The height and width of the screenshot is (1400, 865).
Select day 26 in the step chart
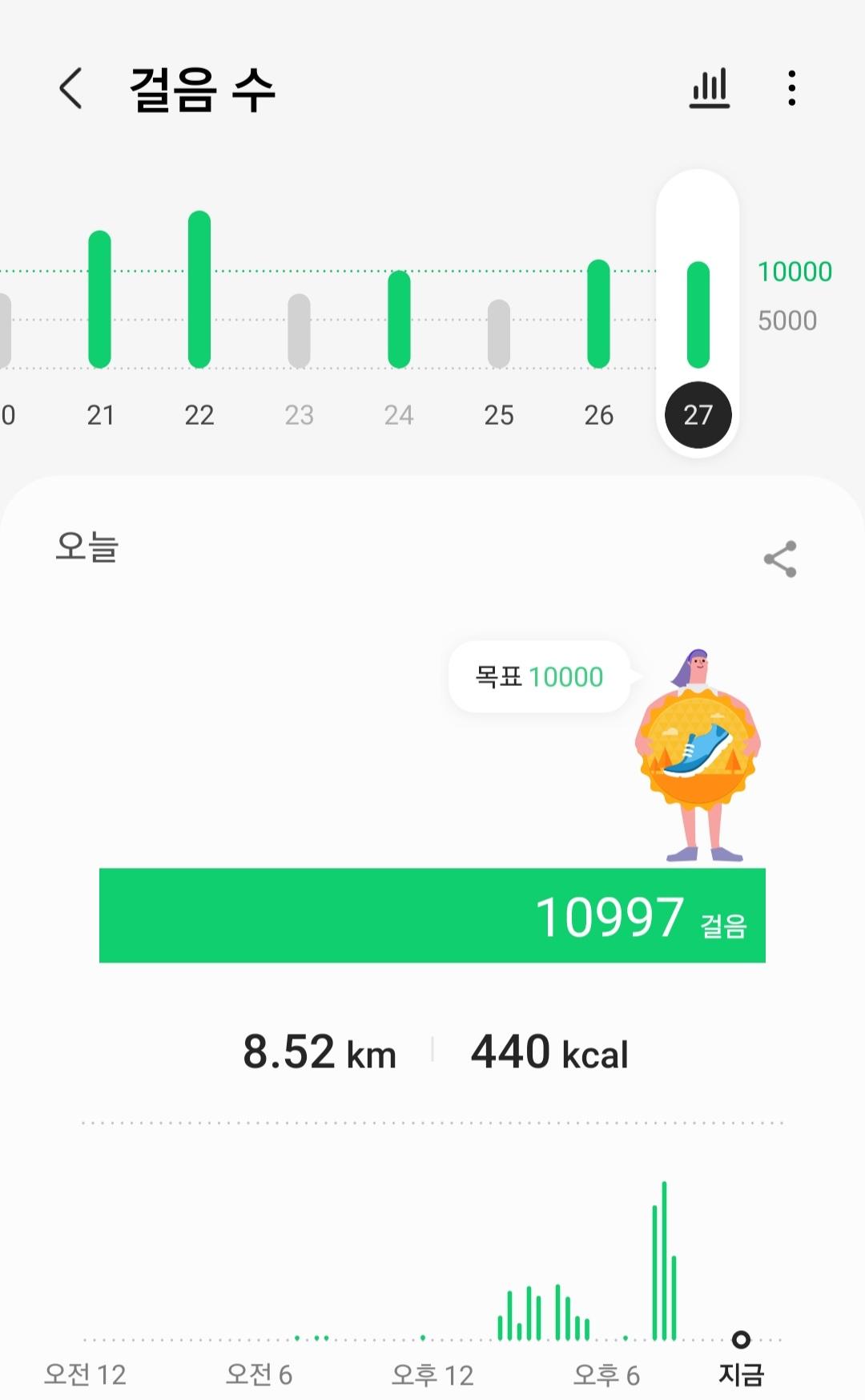tap(598, 321)
